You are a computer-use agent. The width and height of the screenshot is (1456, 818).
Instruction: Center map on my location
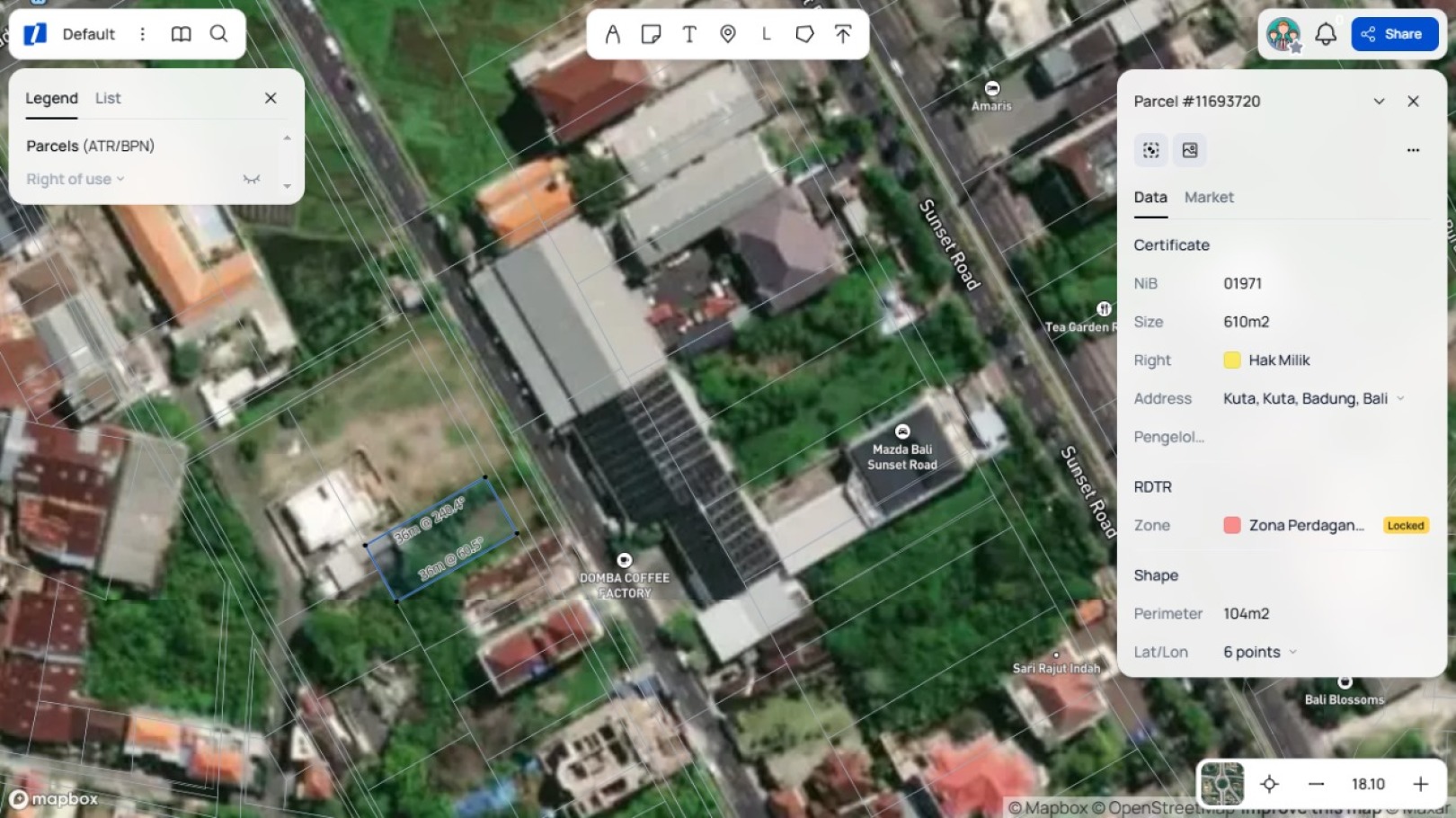1269,784
